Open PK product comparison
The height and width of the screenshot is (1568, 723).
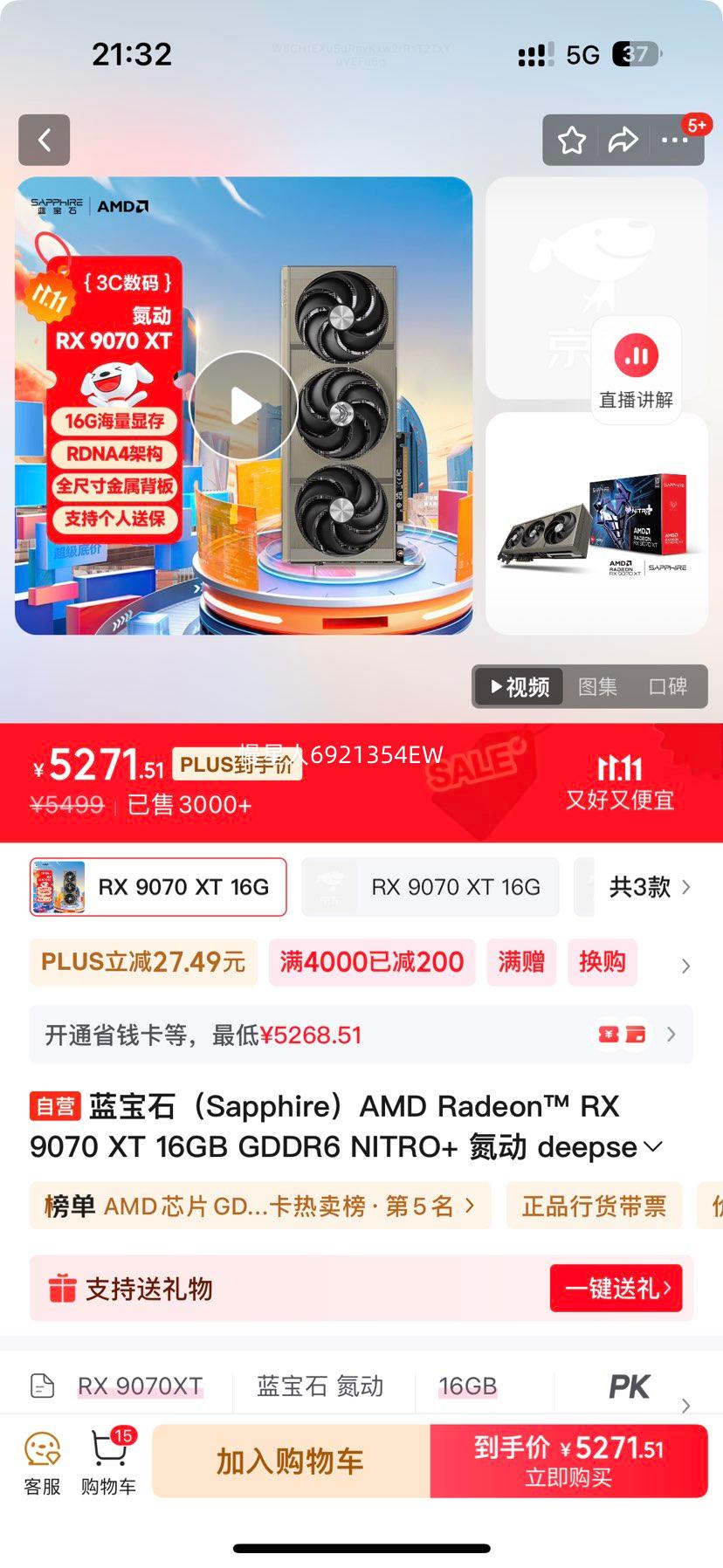629,1386
